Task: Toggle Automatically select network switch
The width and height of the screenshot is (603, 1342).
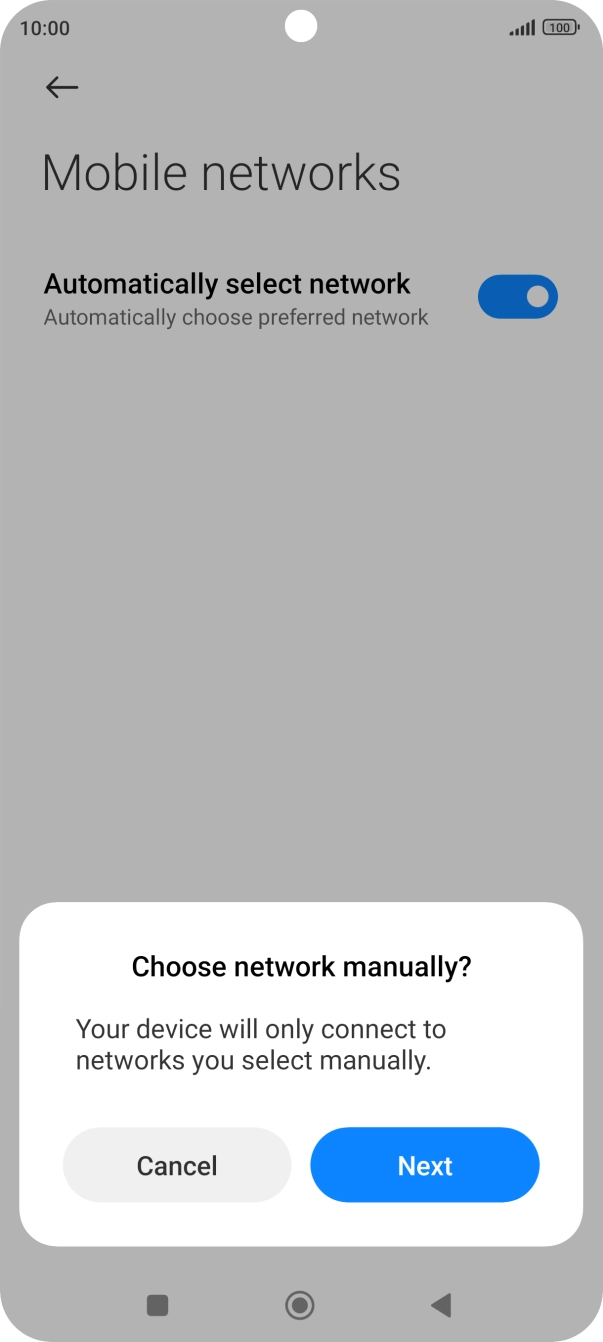Action: (x=518, y=297)
